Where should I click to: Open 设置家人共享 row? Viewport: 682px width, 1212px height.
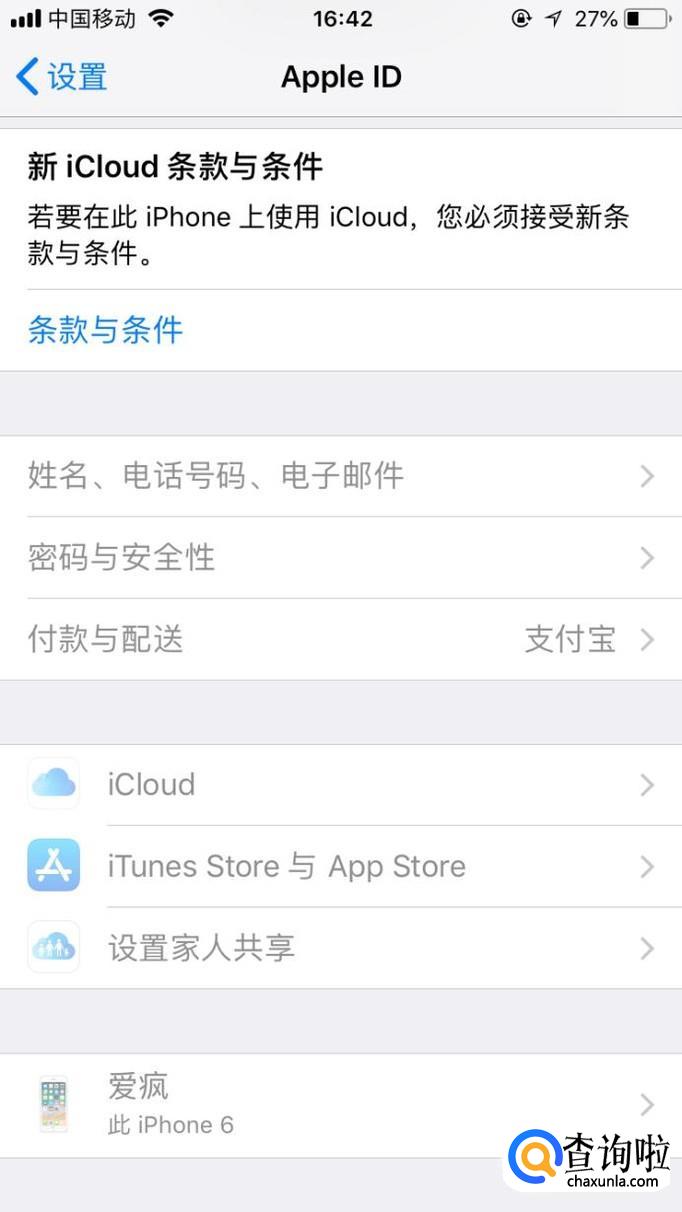point(340,948)
